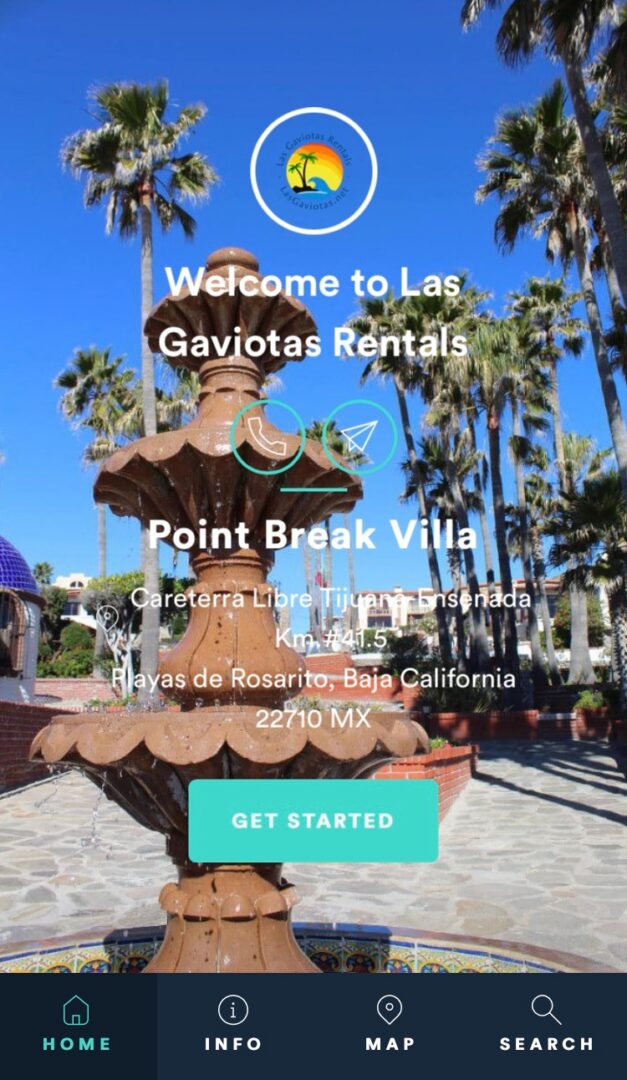Switch to the Info tab
Image resolution: width=627 pixels, height=1080 pixels.
(234, 1025)
